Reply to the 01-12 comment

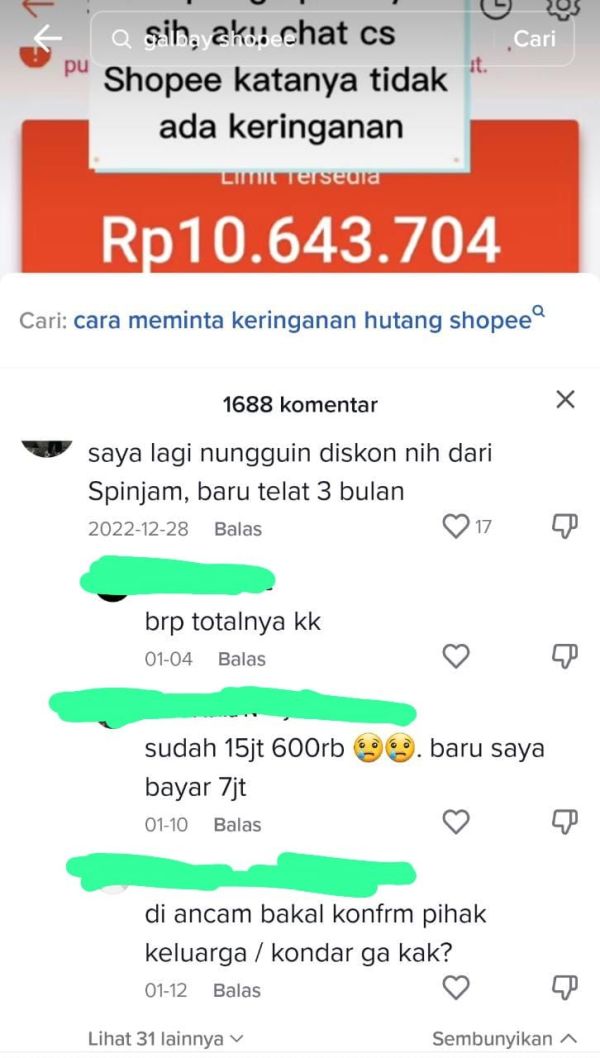click(x=238, y=991)
